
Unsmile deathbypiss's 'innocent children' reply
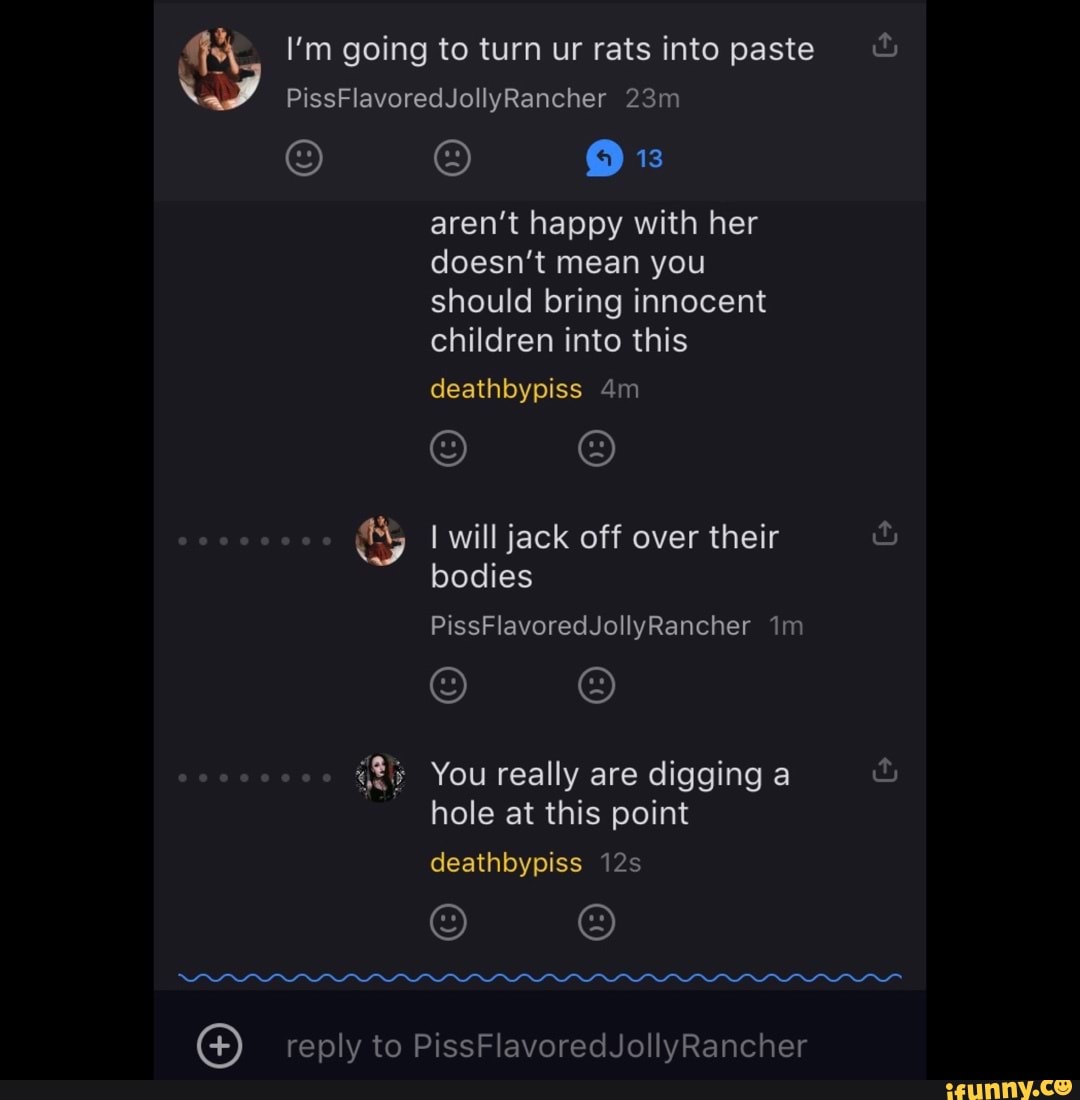pyautogui.click(x=597, y=448)
